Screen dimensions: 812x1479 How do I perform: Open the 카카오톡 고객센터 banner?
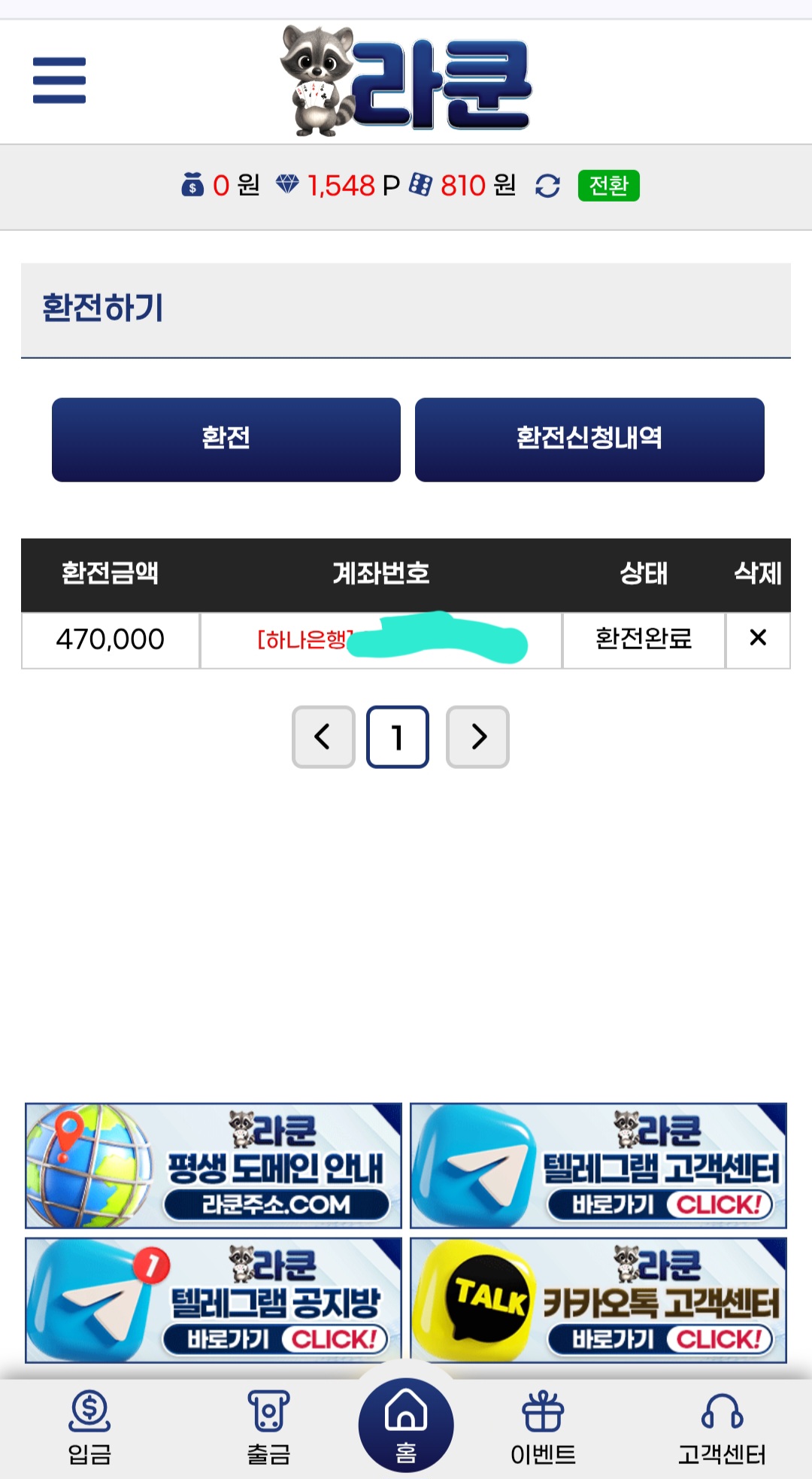[x=598, y=1299]
